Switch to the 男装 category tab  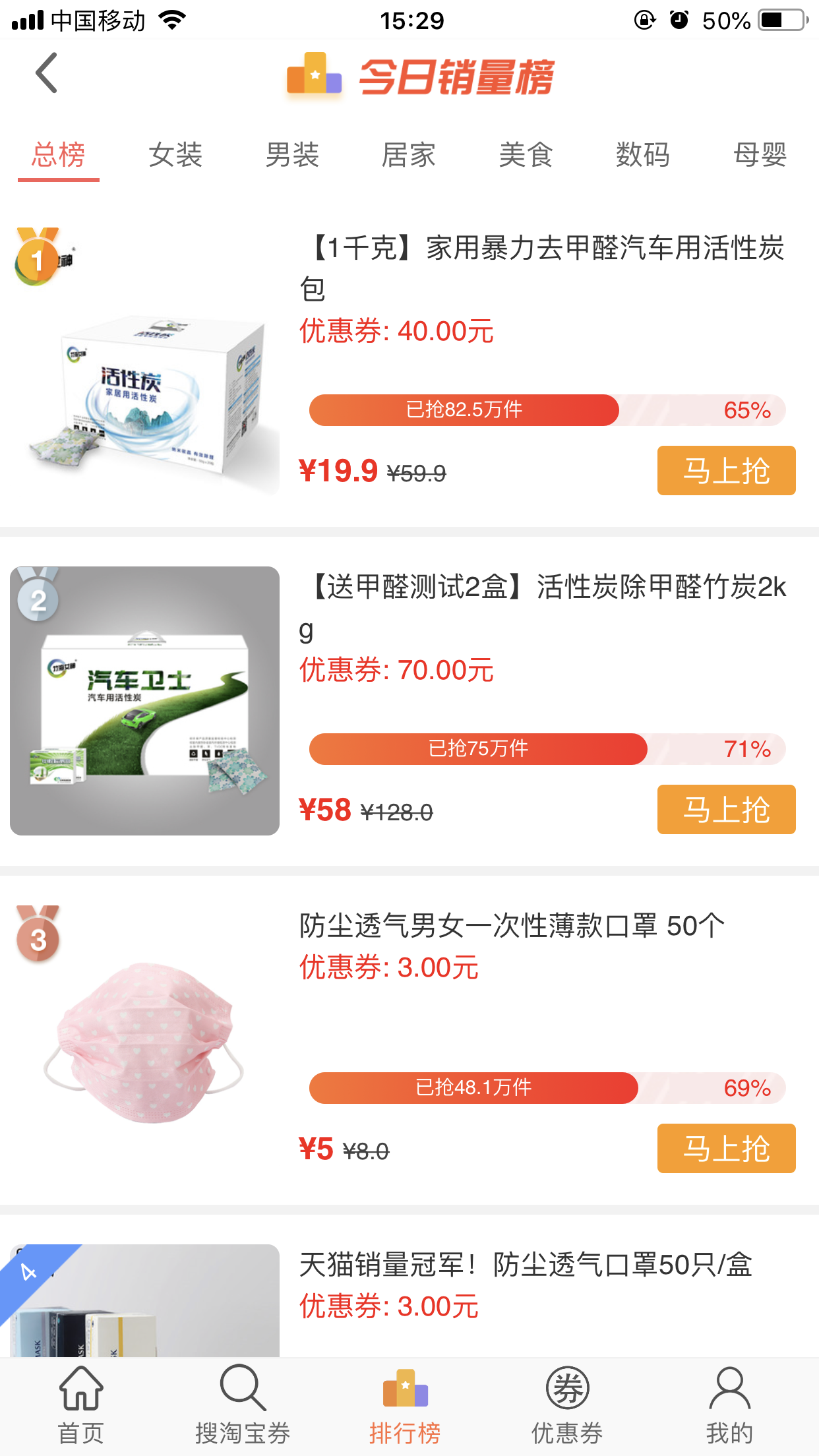(x=292, y=156)
